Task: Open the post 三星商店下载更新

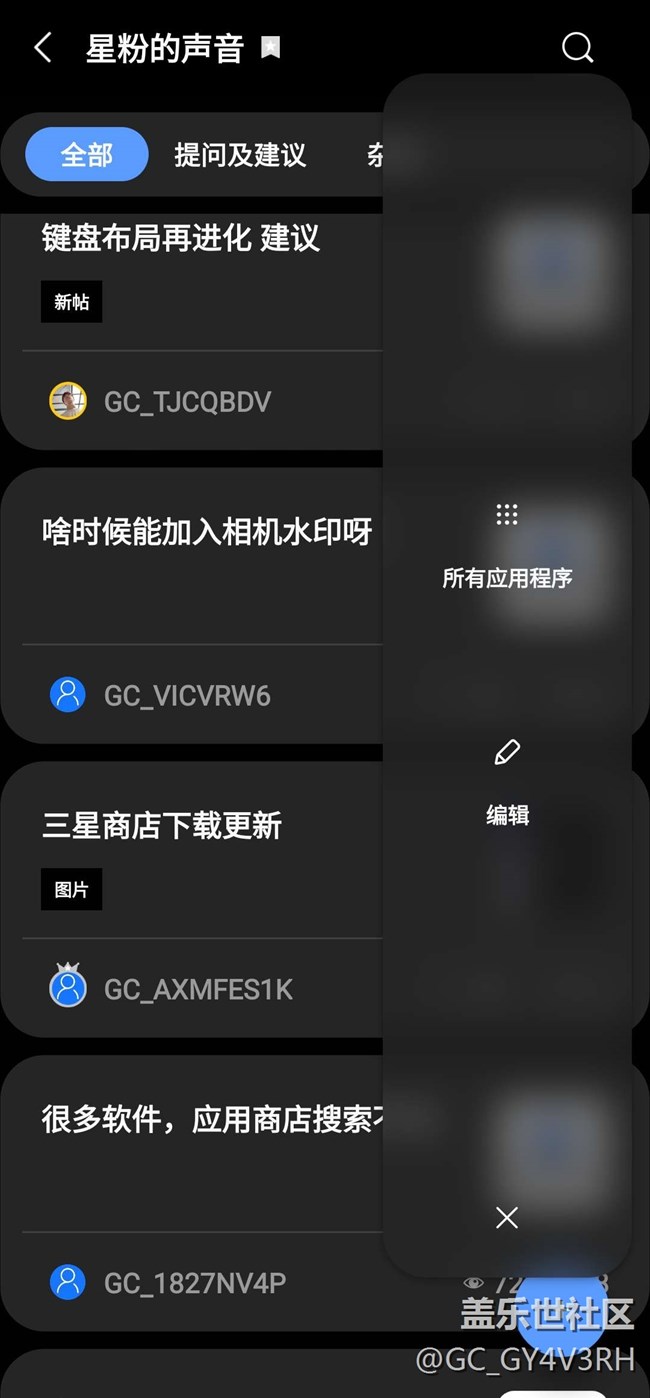Action: (162, 825)
